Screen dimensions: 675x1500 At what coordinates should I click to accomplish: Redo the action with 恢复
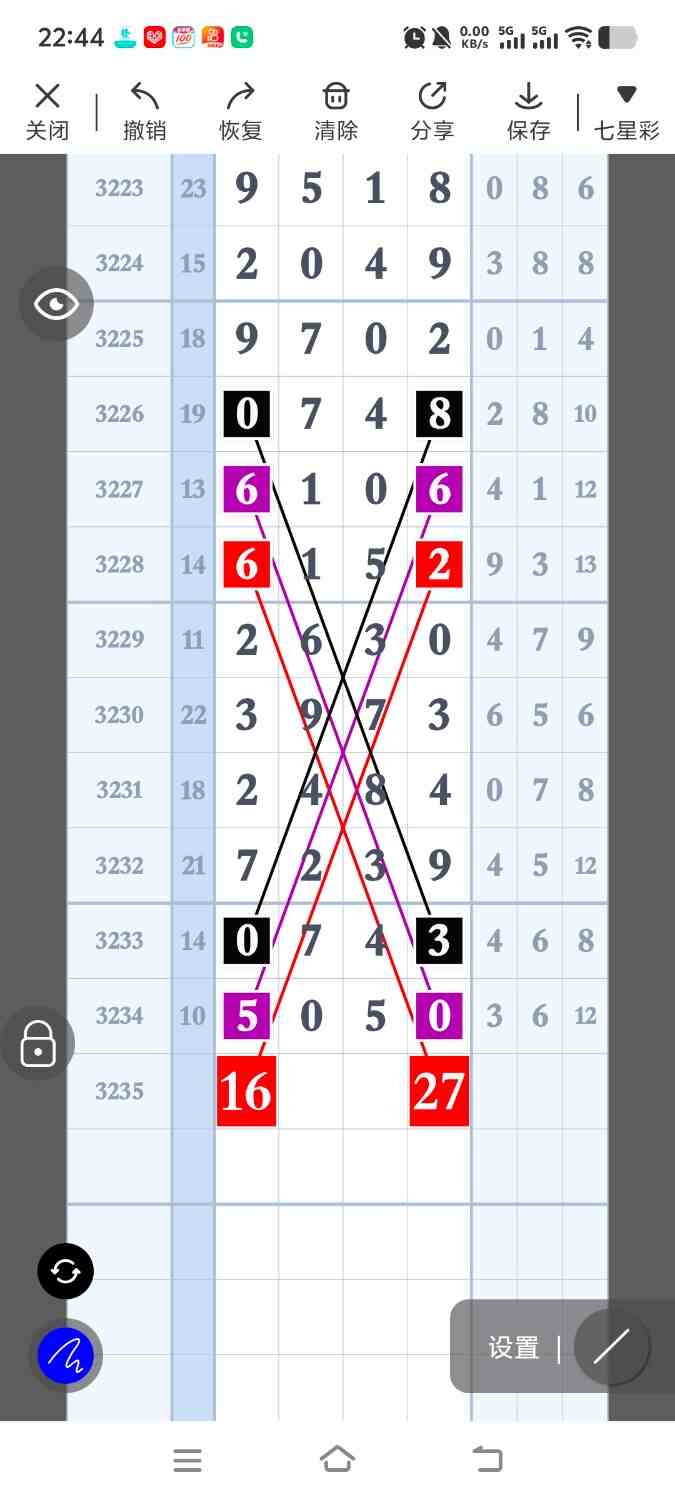point(240,111)
